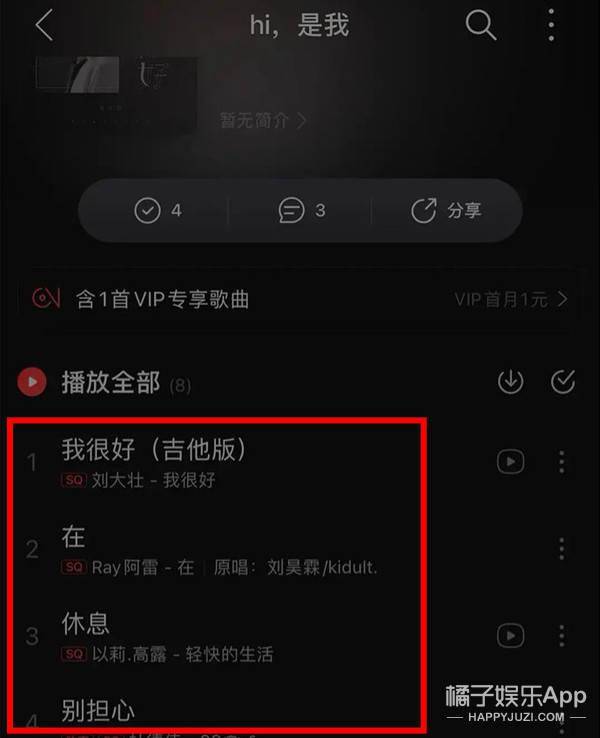Open the comments button showing 3
Viewport: 600px width, 738px height.
(x=302, y=210)
